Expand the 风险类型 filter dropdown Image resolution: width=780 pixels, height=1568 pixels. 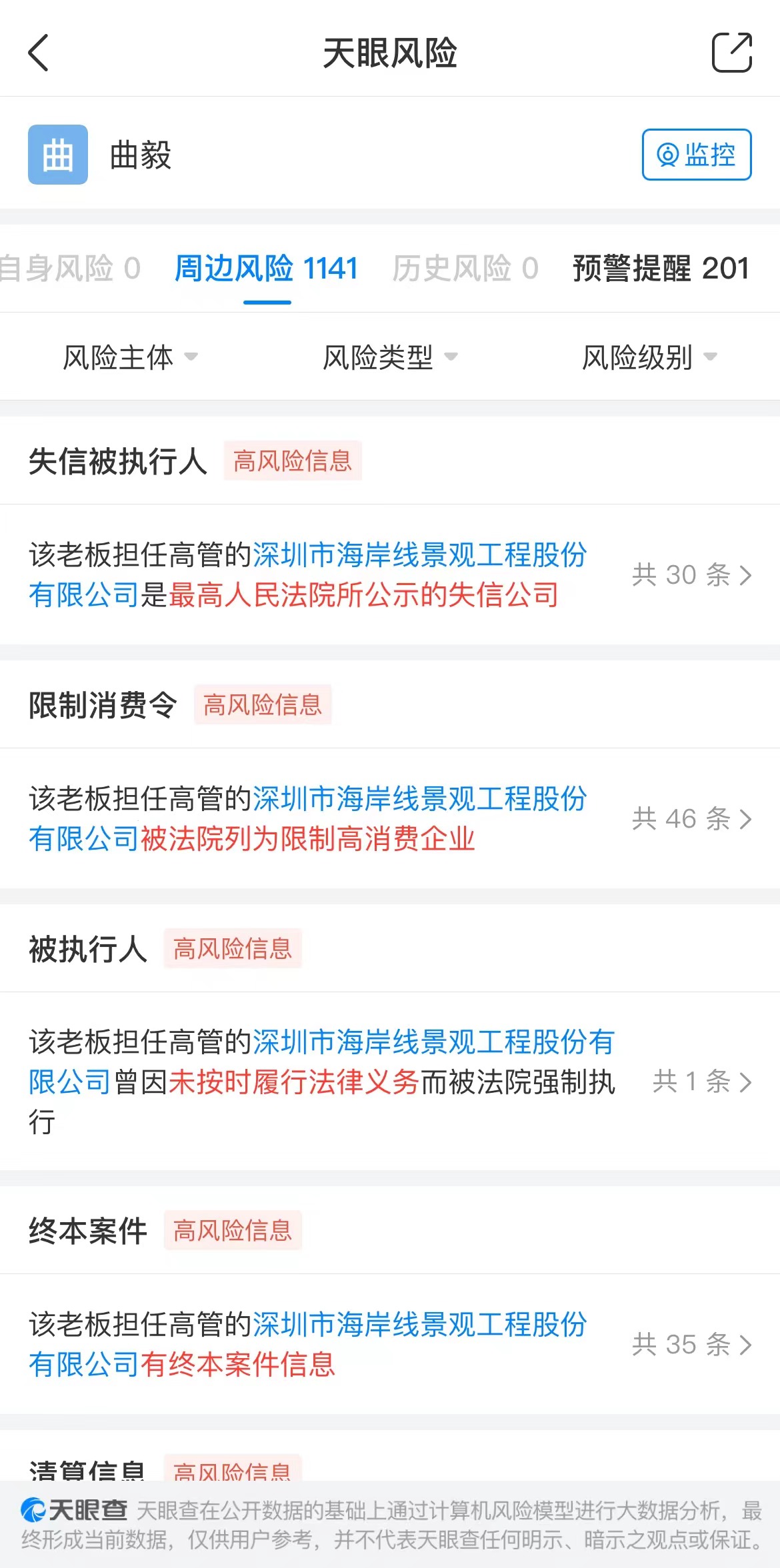tap(390, 357)
